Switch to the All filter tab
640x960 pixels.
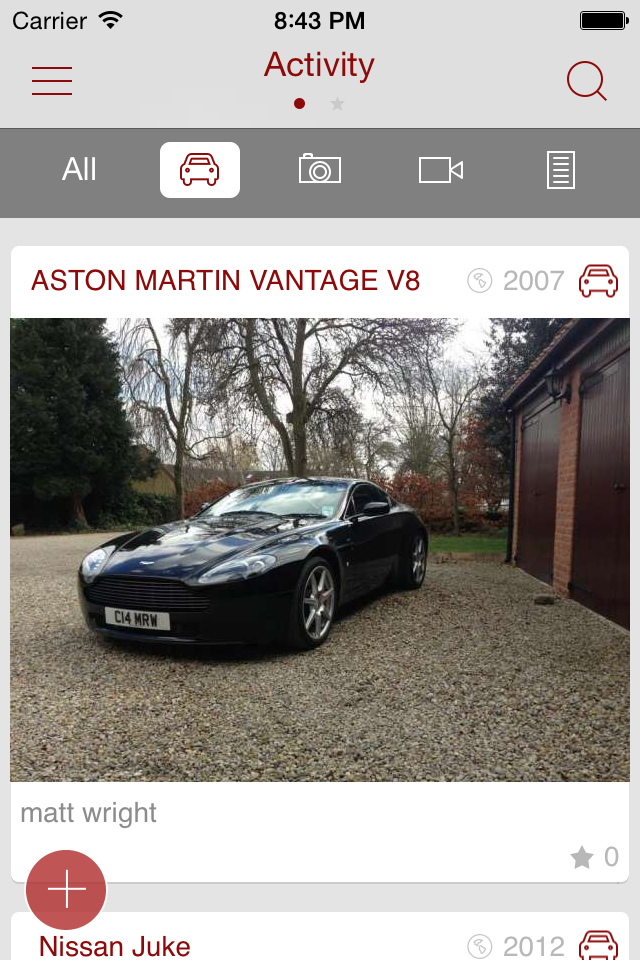tap(79, 170)
